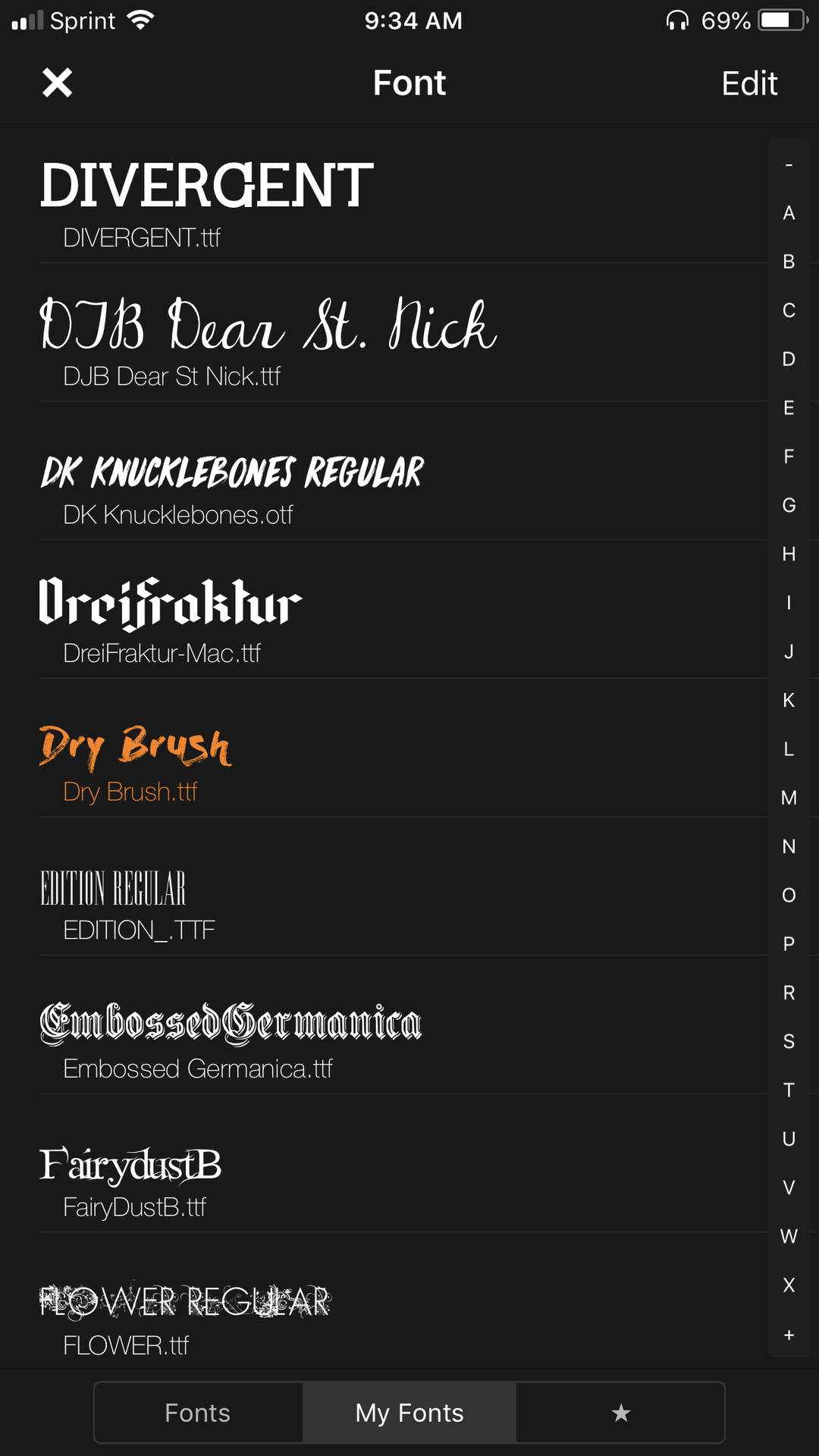Screen dimensions: 819x1456
Task: Select the EDITION Regular font
Action: click(x=403, y=886)
